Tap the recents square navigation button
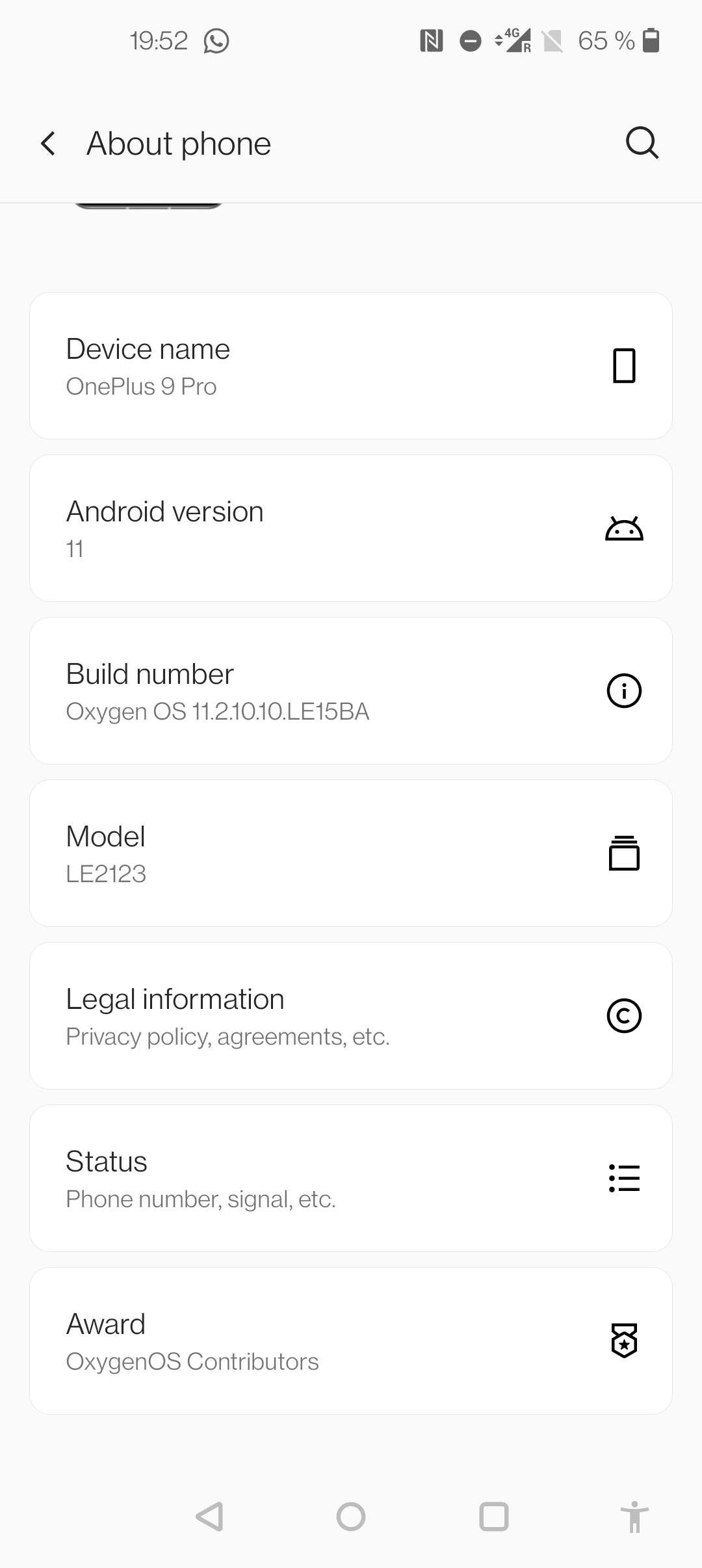This screenshot has width=702, height=1568. point(493,1518)
